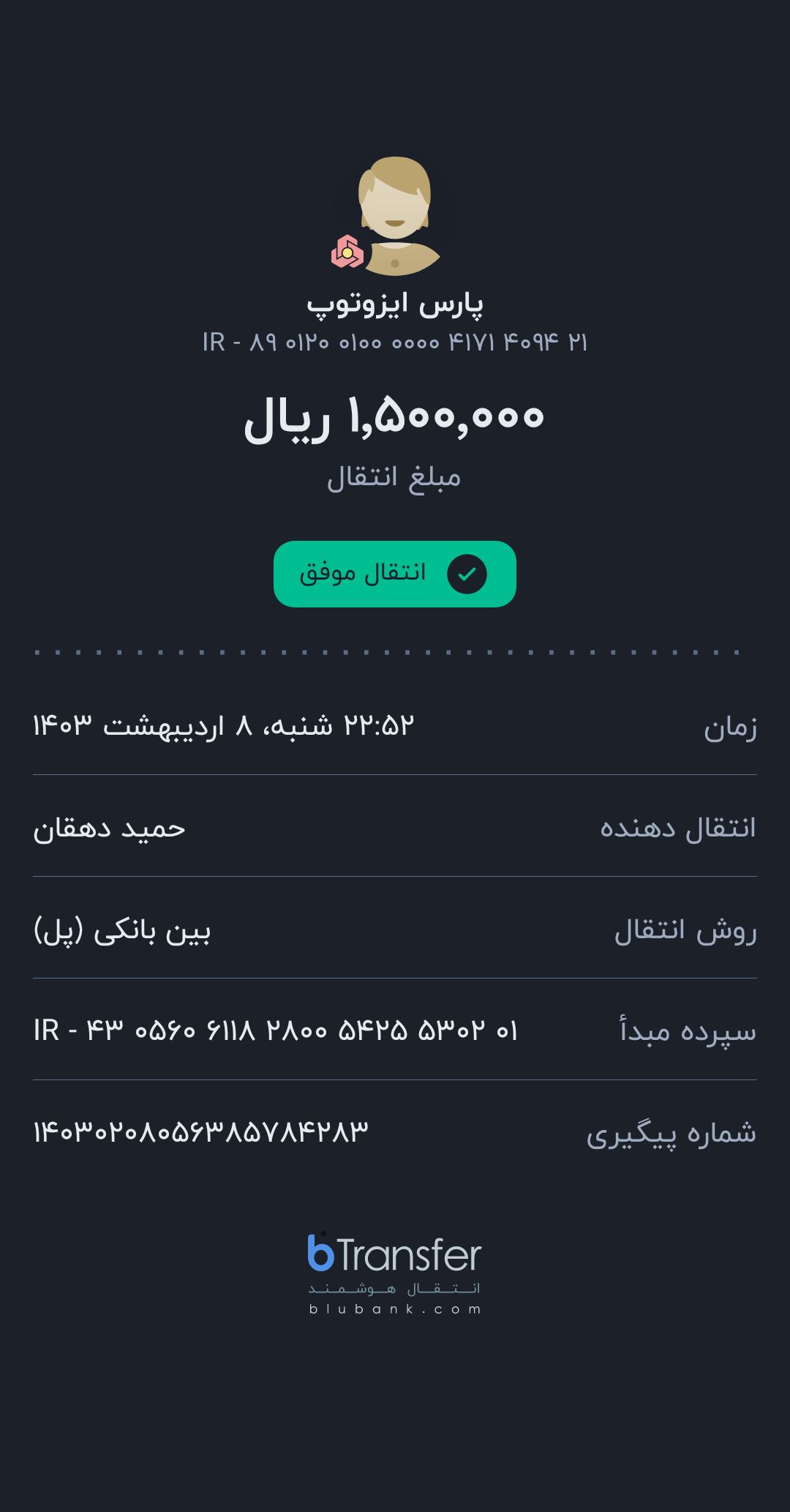Collapse the انتقال دهنده detail row

click(x=395, y=828)
